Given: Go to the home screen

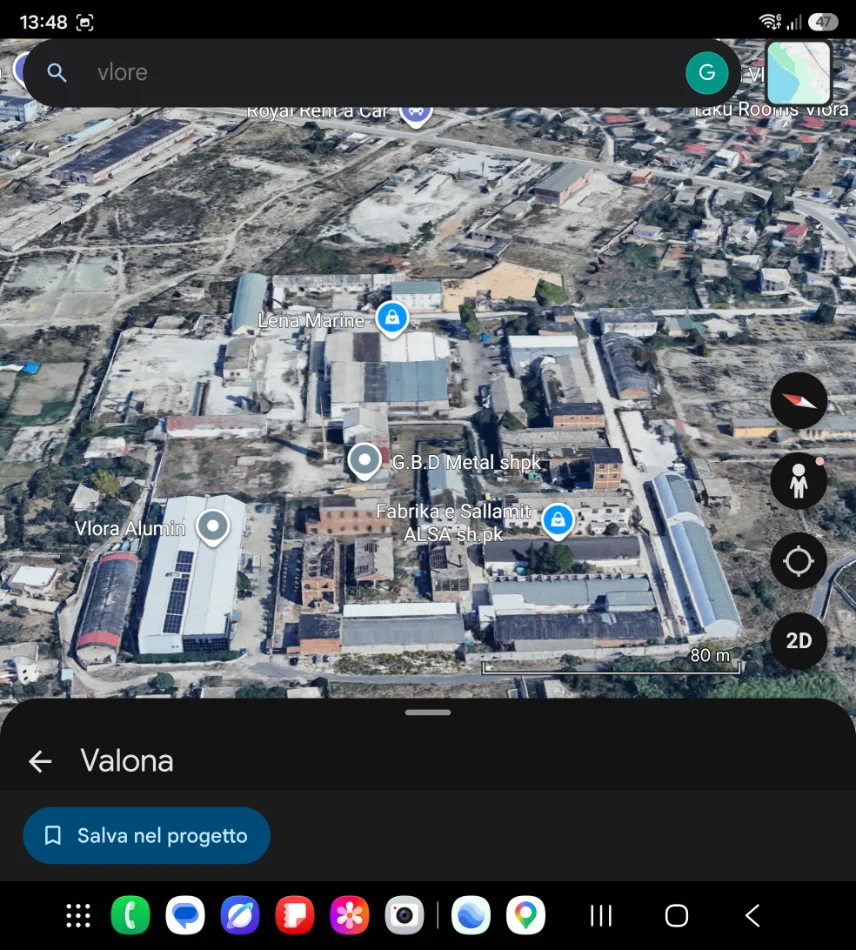Looking at the screenshot, I should point(677,915).
